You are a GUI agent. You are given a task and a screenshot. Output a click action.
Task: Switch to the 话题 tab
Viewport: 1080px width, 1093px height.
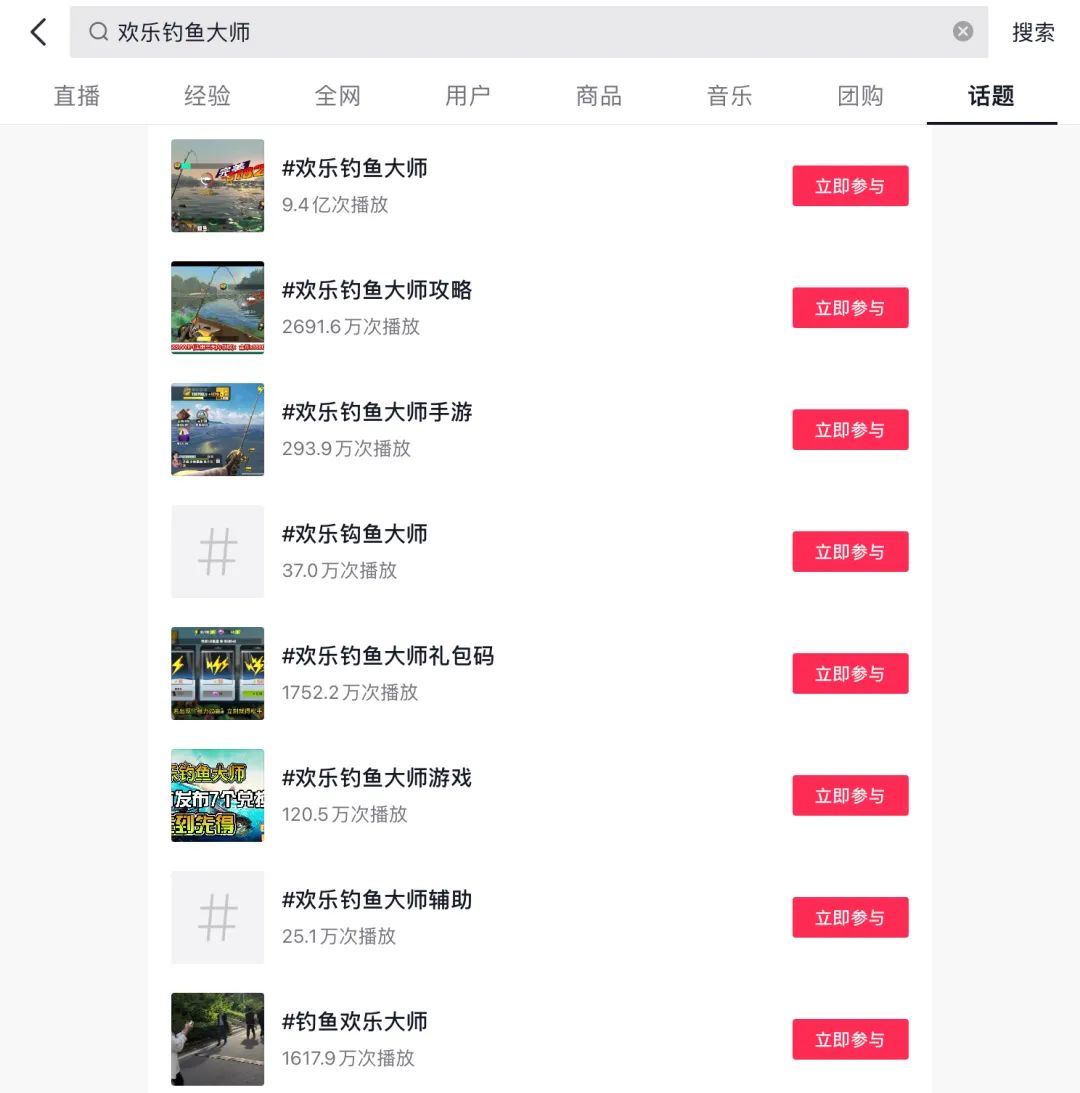click(991, 96)
